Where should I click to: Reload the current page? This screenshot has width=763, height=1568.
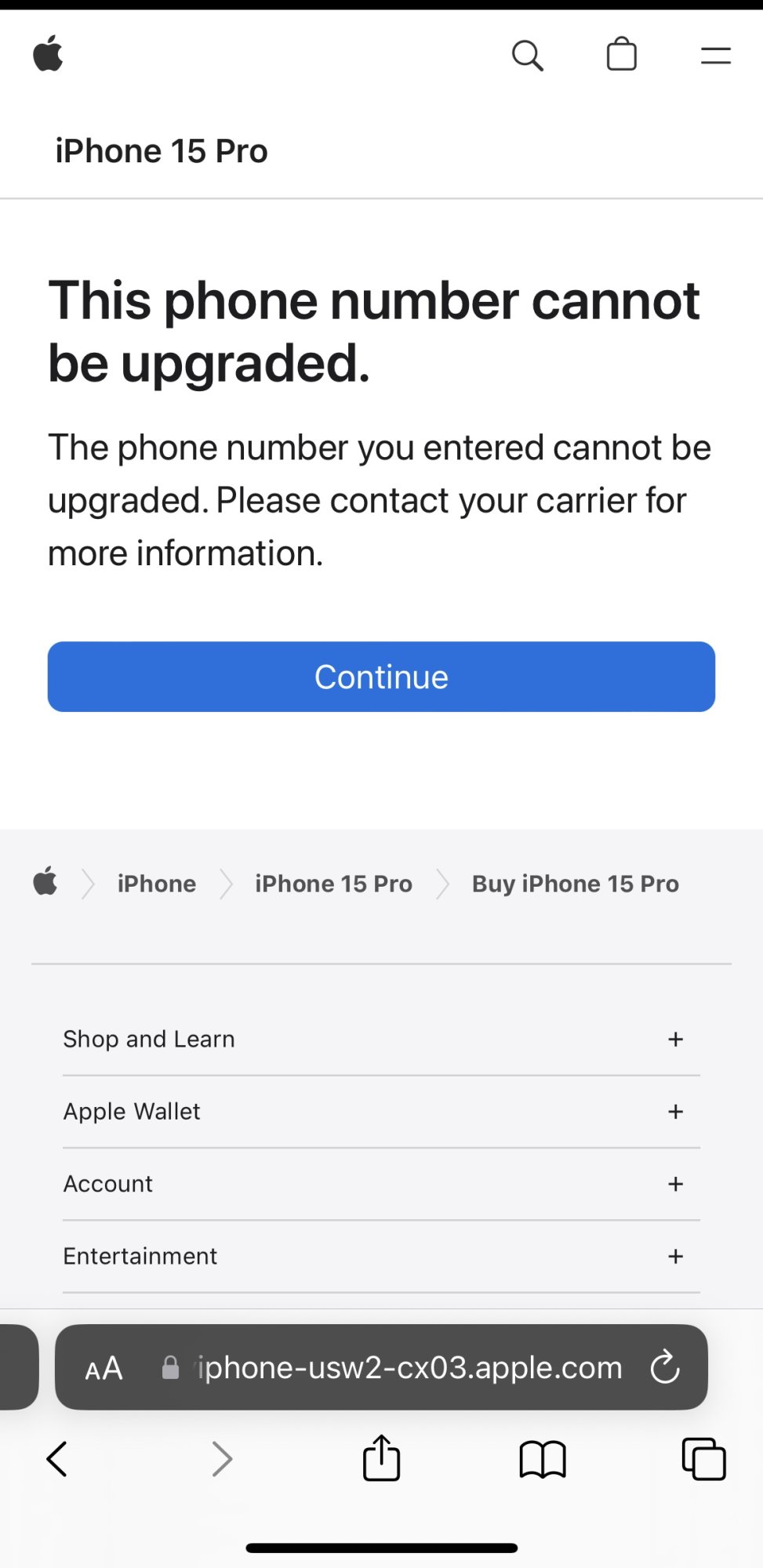[665, 1367]
